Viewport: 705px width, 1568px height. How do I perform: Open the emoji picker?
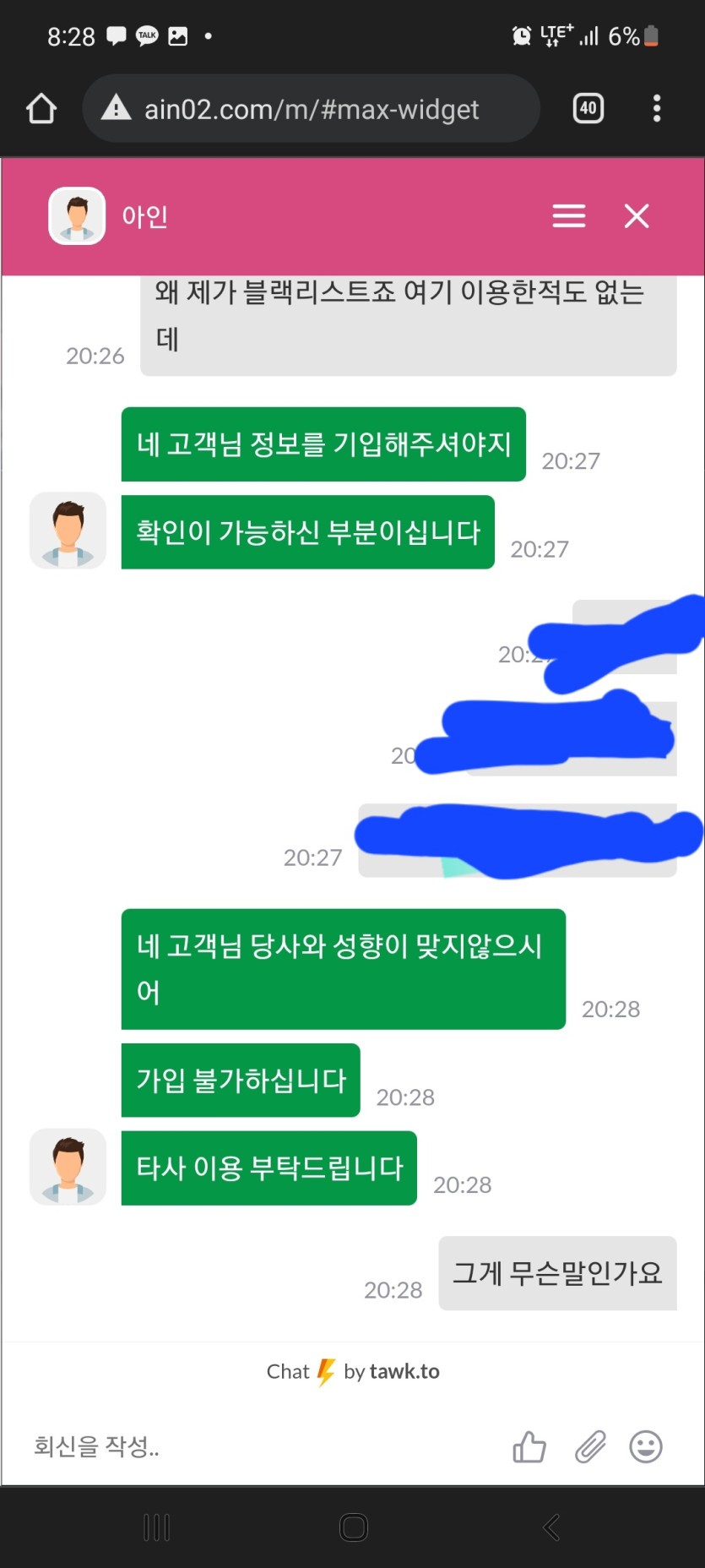[646, 1446]
